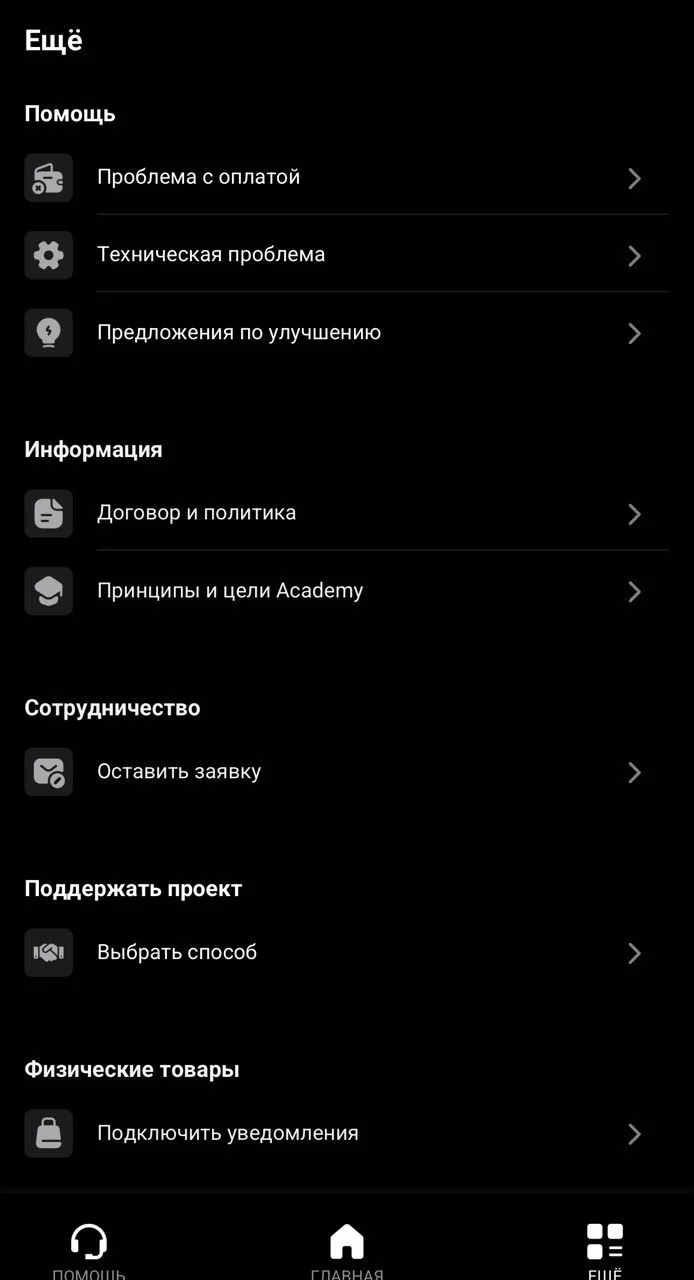
Task: Go to the Главная tab
Action: tap(347, 1250)
